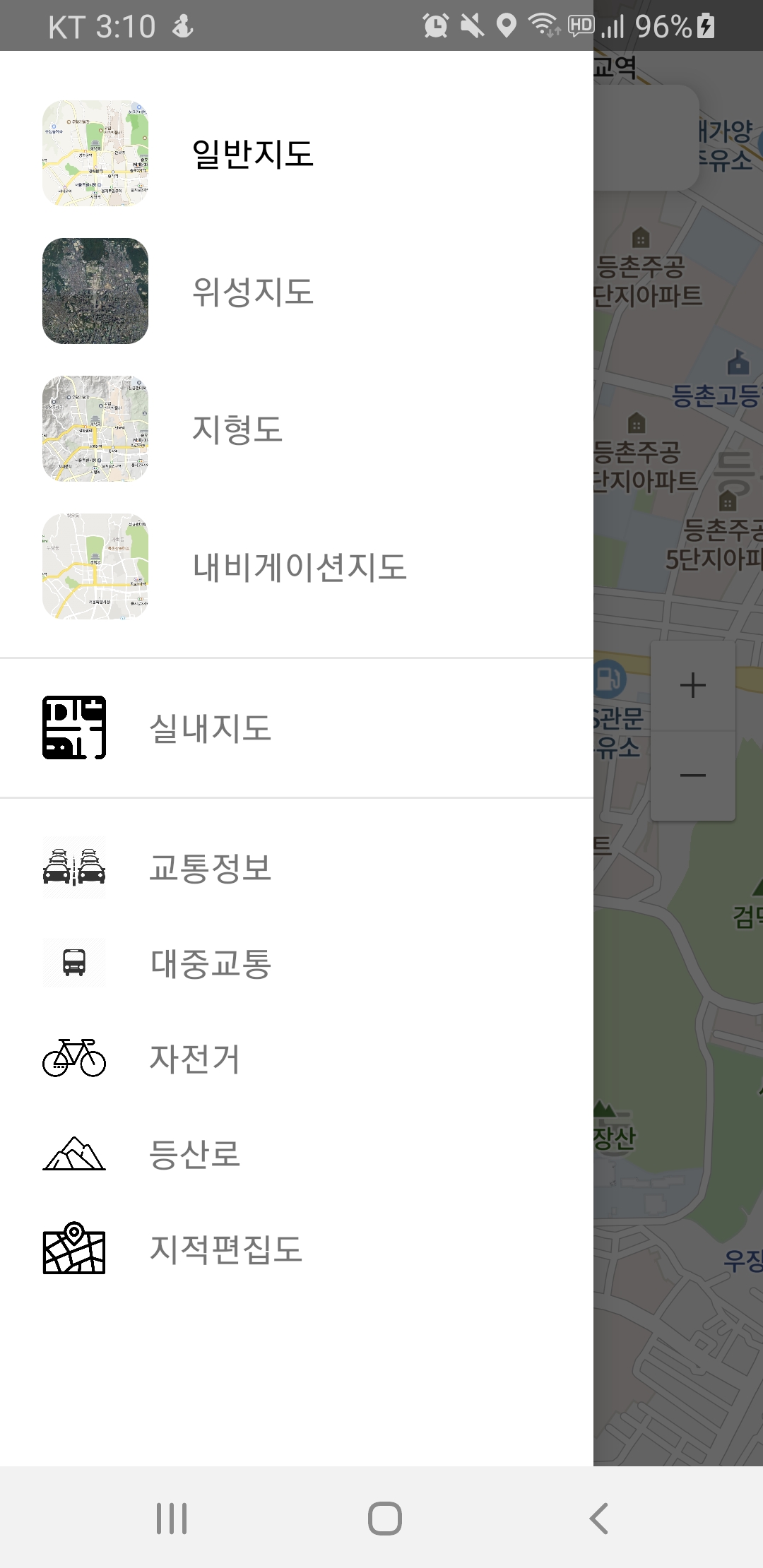
Task: Choose the 지형도 terrain map option
Action: click(239, 429)
